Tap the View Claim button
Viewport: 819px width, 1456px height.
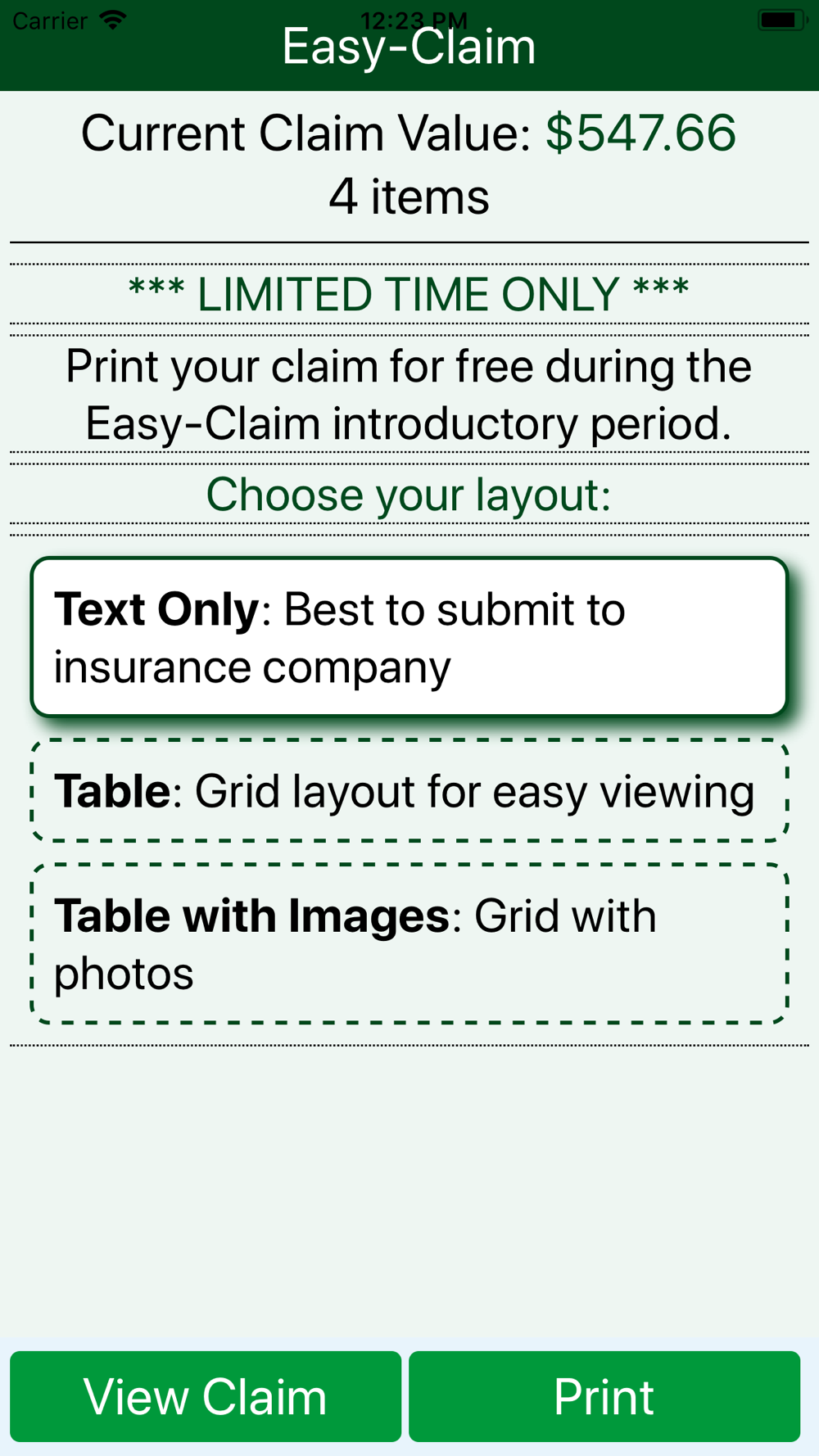pos(206,1396)
